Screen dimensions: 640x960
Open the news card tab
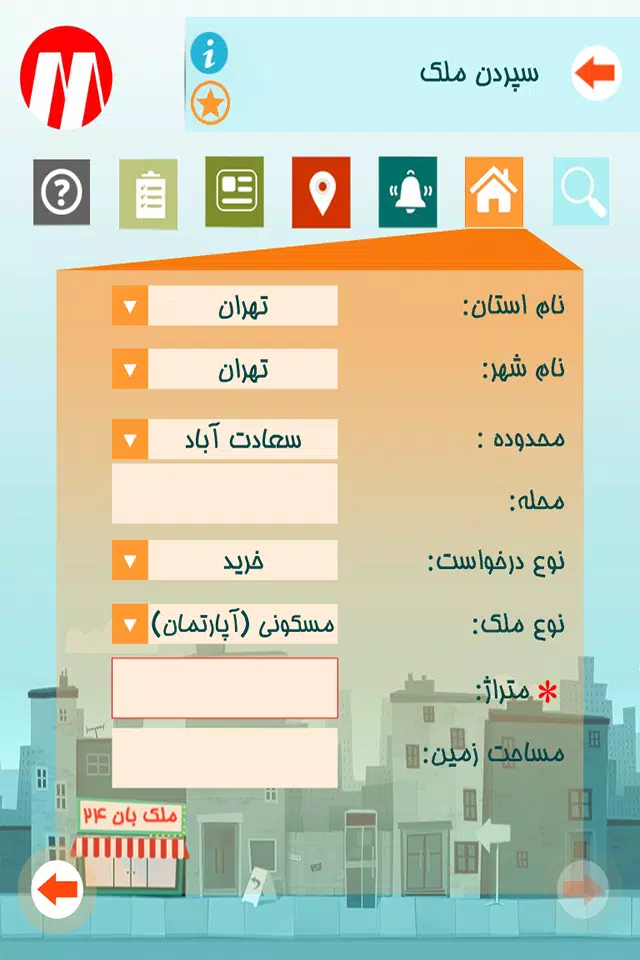[235, 192]
